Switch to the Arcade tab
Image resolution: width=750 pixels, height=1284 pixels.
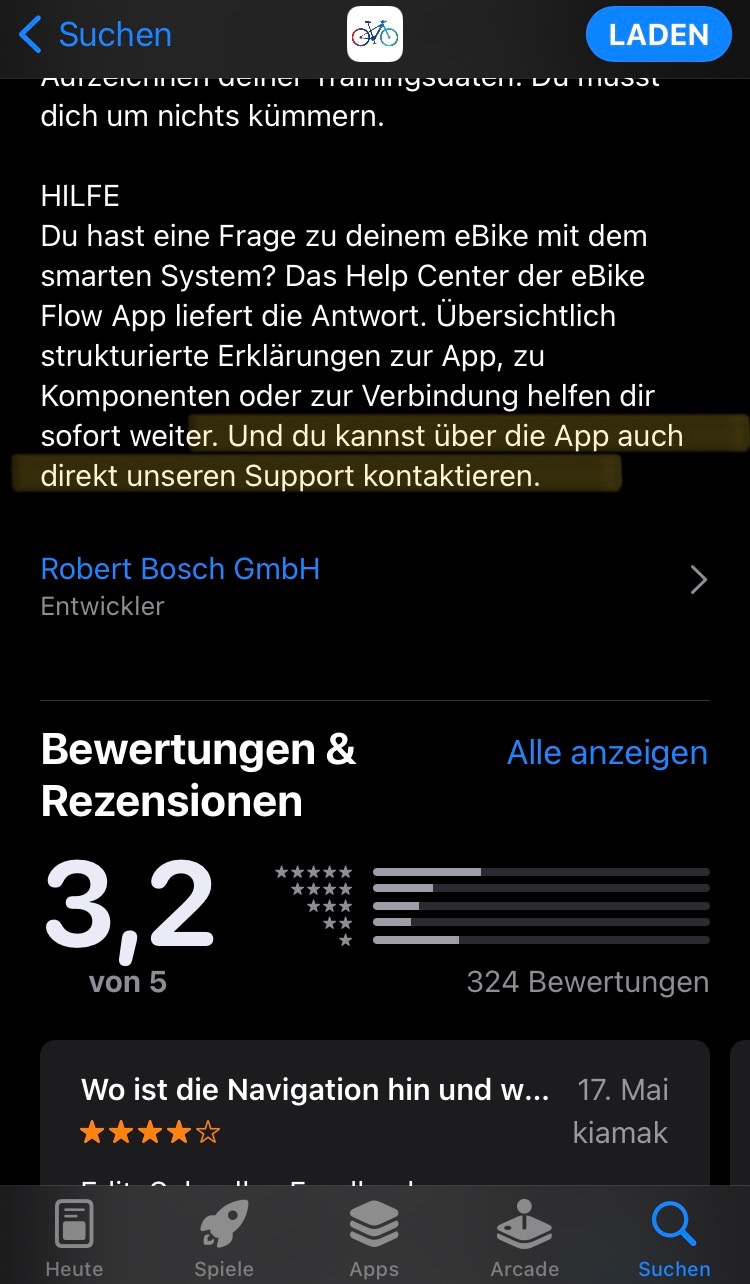click(524, 1238)
